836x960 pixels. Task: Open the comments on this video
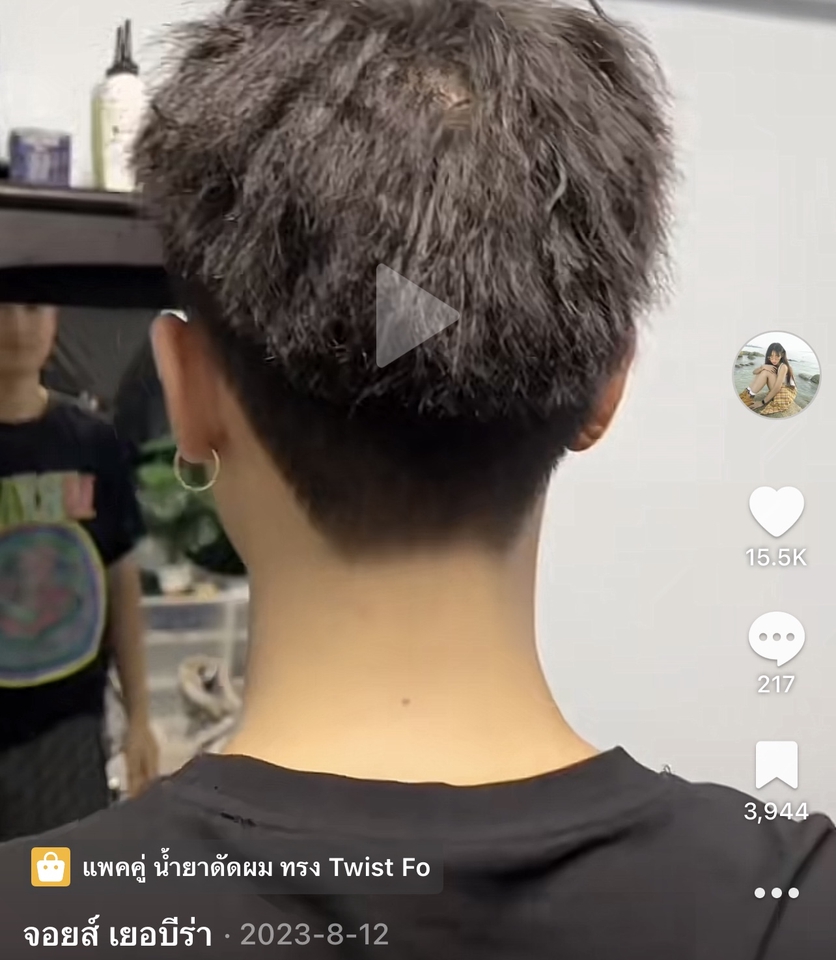(x=776, y=638)
